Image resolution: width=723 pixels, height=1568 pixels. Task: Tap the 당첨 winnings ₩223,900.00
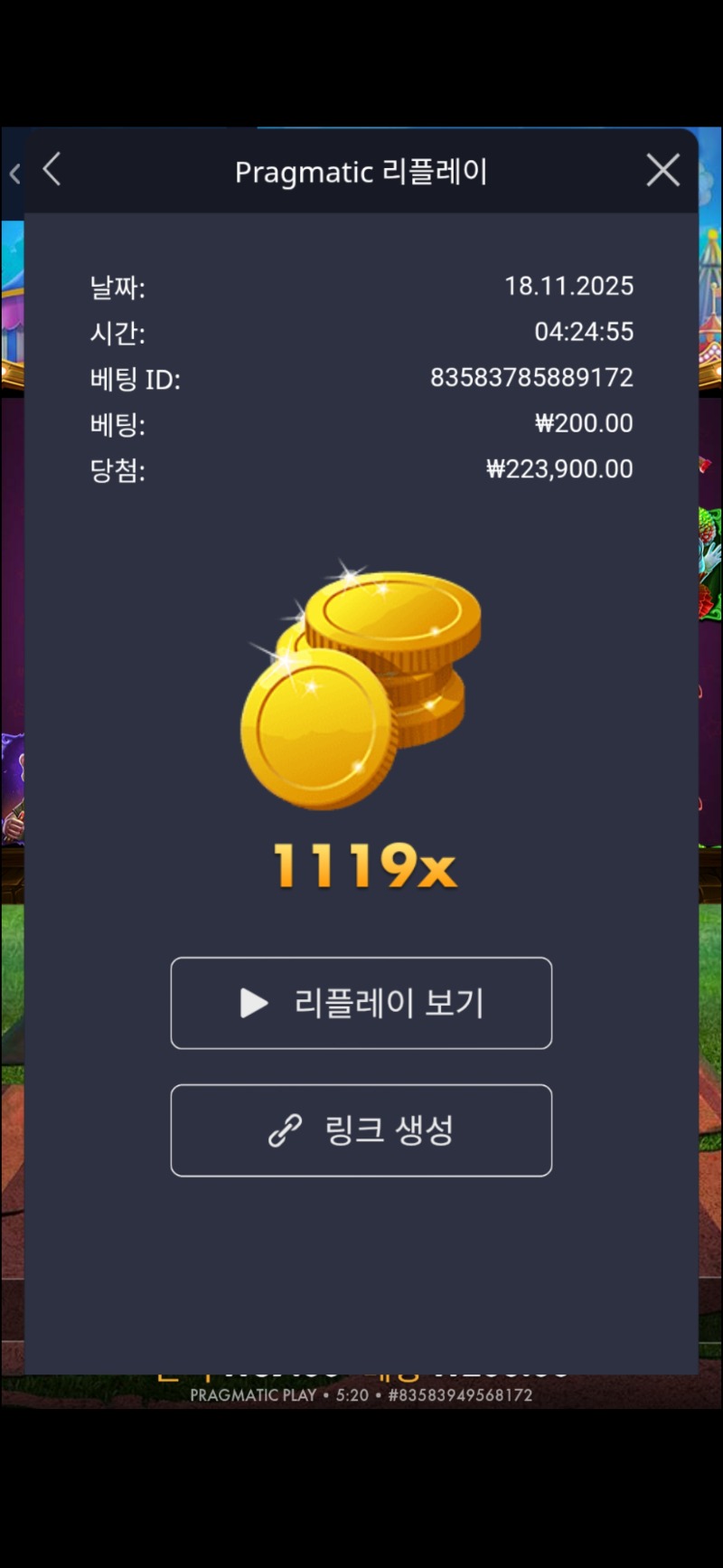pyautogui.click(x=559, y=469)
